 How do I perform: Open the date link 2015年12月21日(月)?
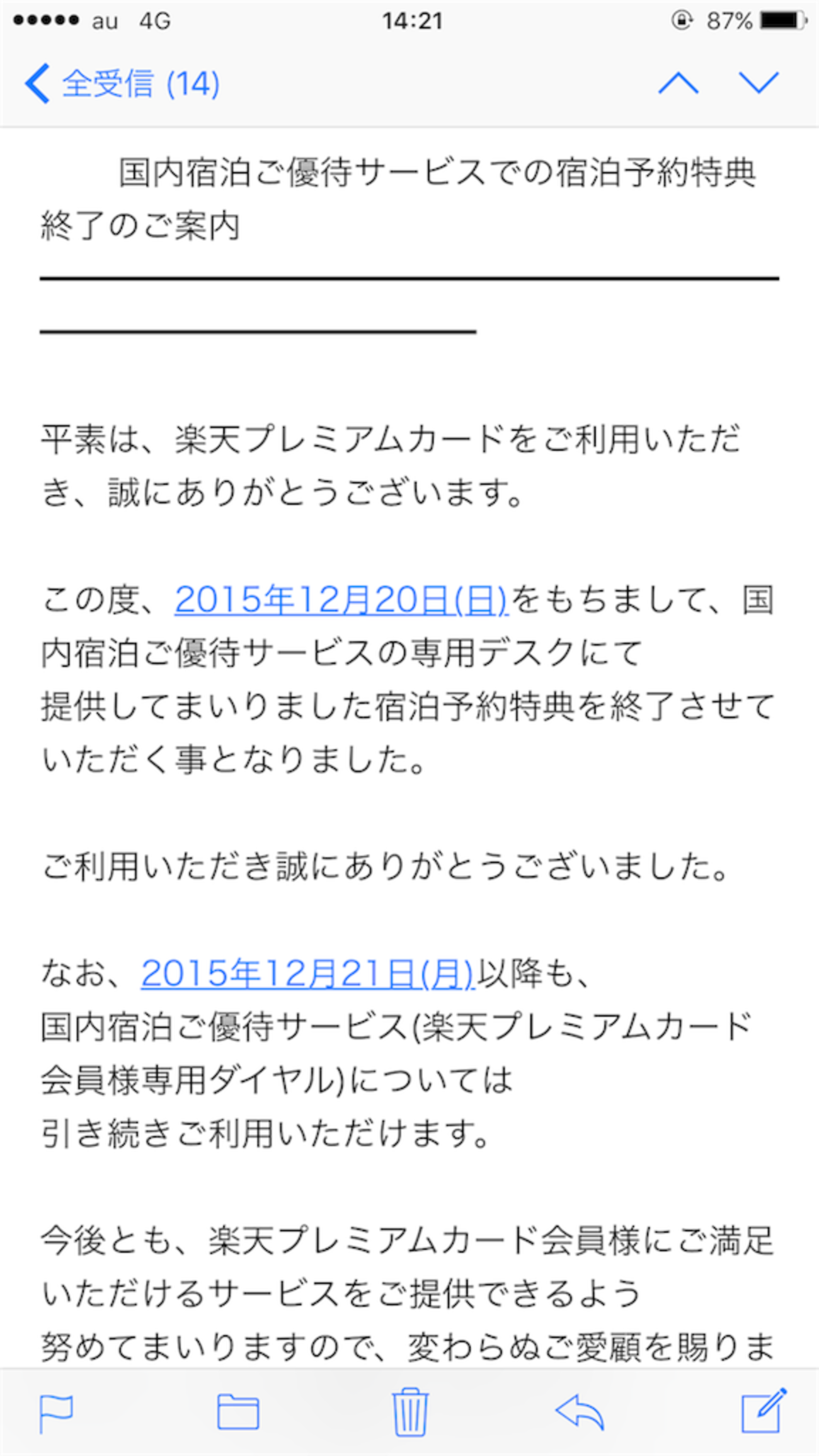[307, 973]
